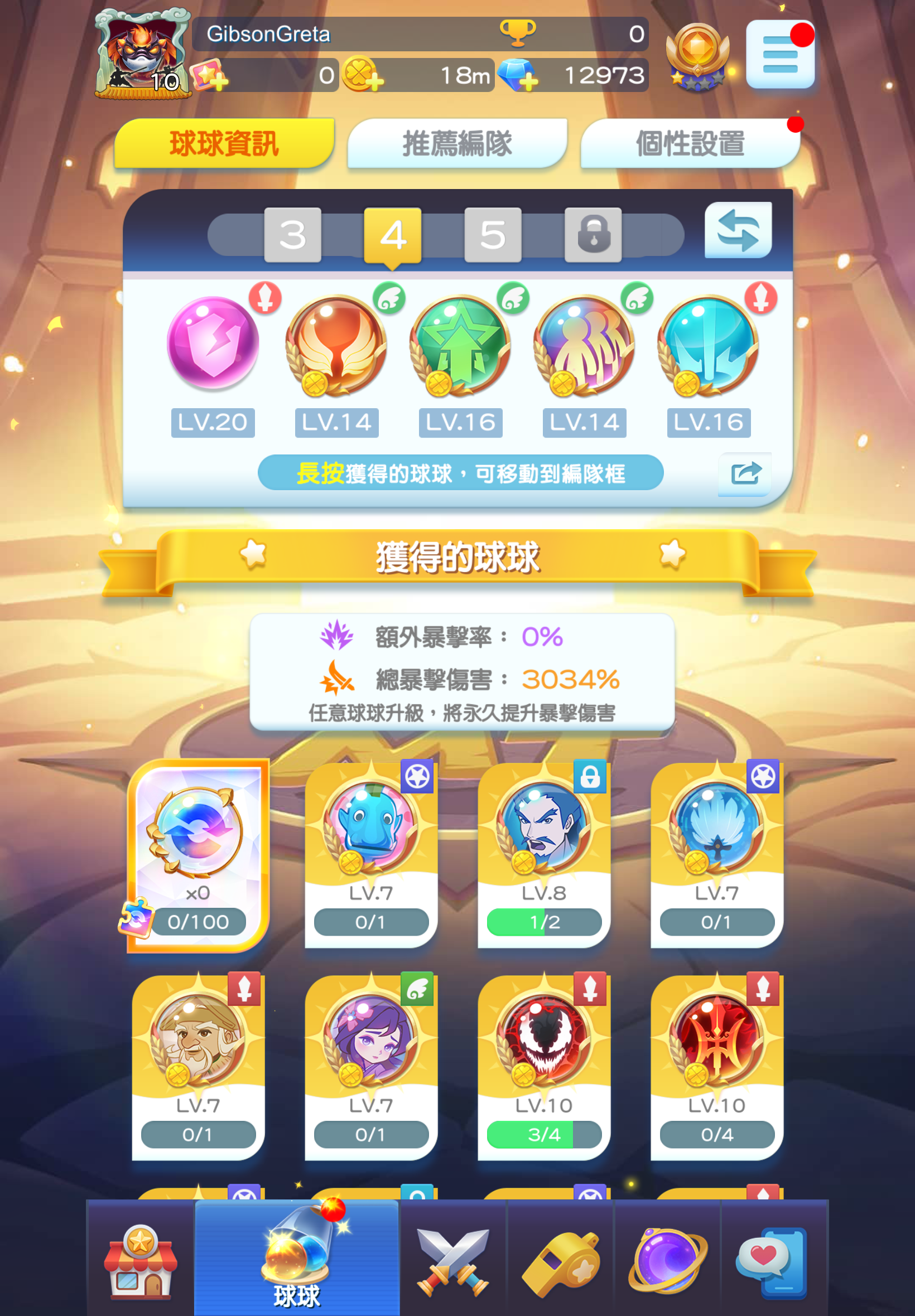Share the current team lineup

pos(744,473)
